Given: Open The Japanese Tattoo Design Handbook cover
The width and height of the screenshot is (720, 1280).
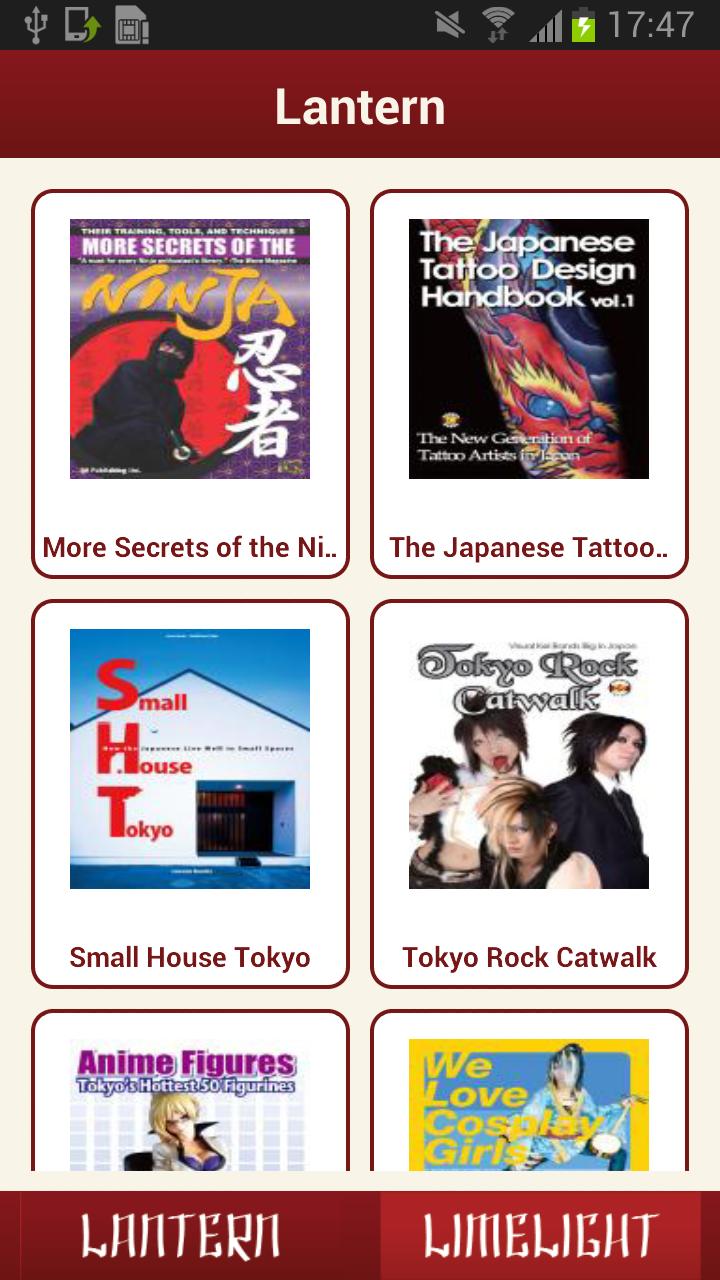Looking at the screenshot, I should point(529,348).
